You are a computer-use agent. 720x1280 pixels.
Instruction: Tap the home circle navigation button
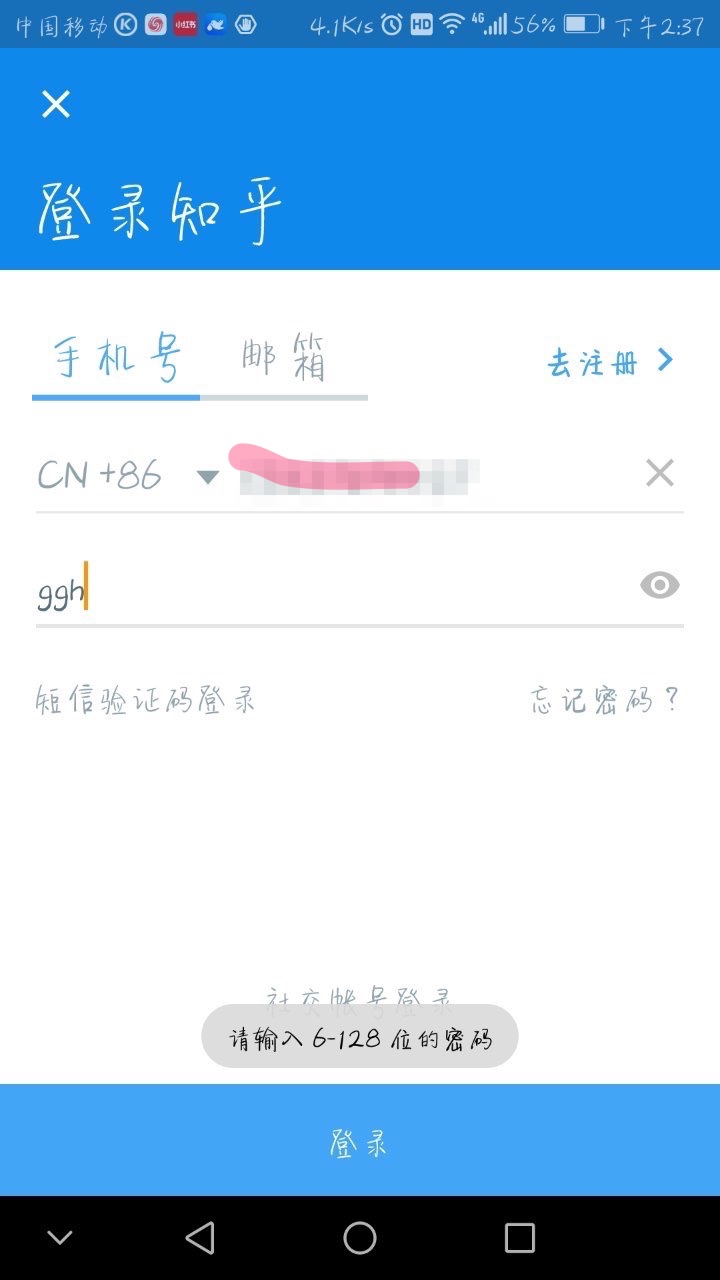click(359, 1237)
